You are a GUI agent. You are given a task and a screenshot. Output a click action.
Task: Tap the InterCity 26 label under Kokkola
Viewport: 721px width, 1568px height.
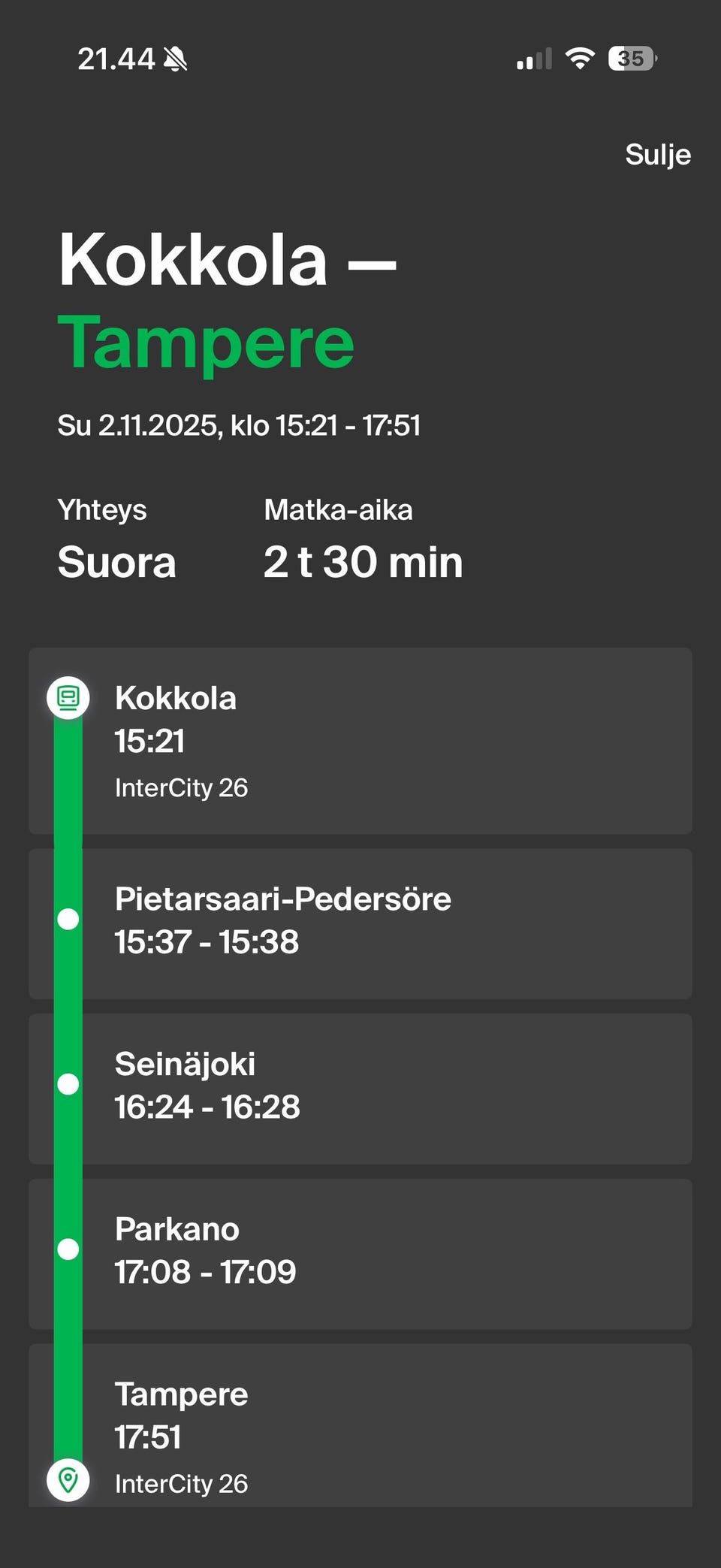click(182, 788)
